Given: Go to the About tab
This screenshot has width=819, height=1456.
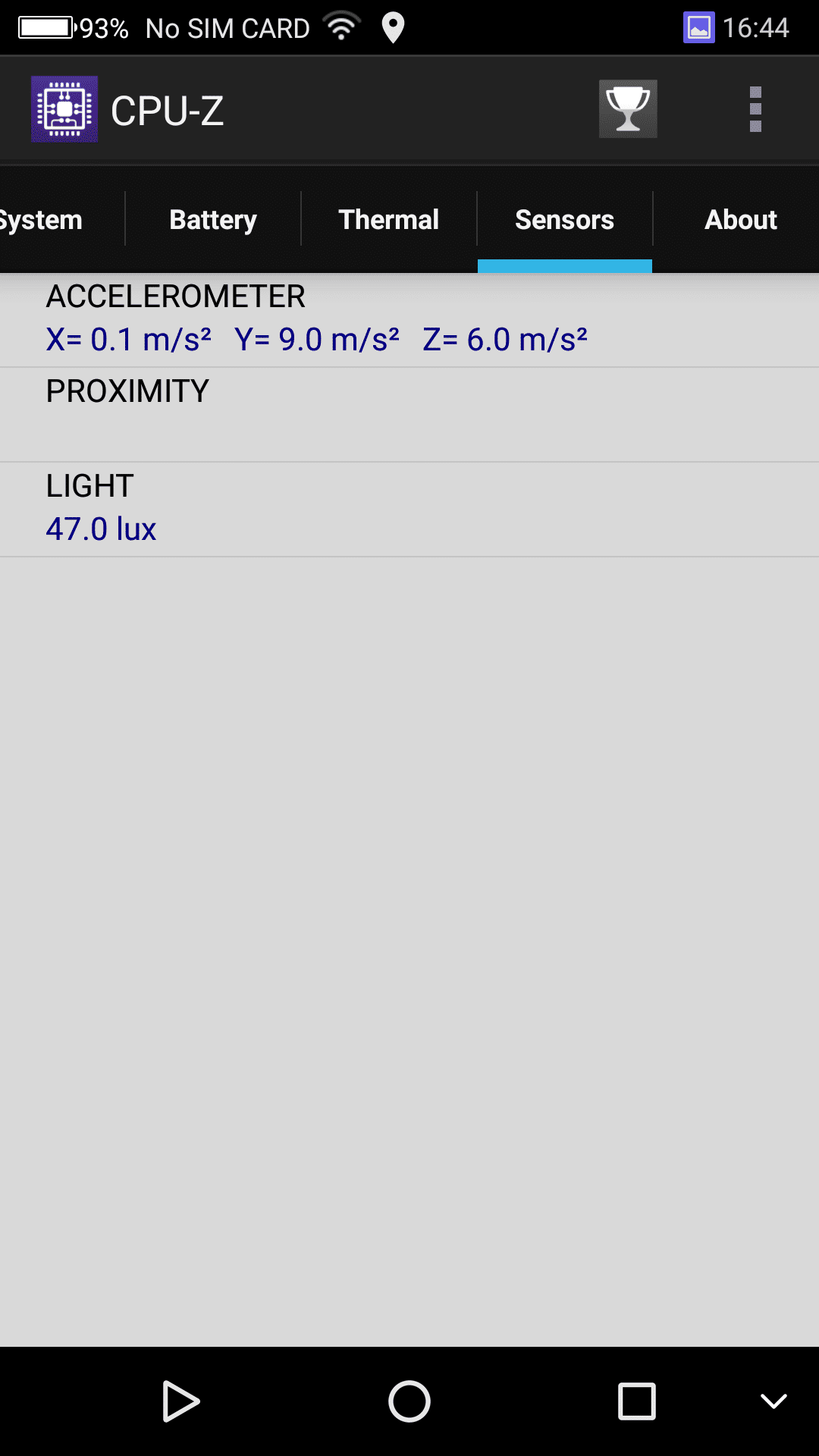Looking at the screenshot, I should pyautogui.click(x=740, y=220).
